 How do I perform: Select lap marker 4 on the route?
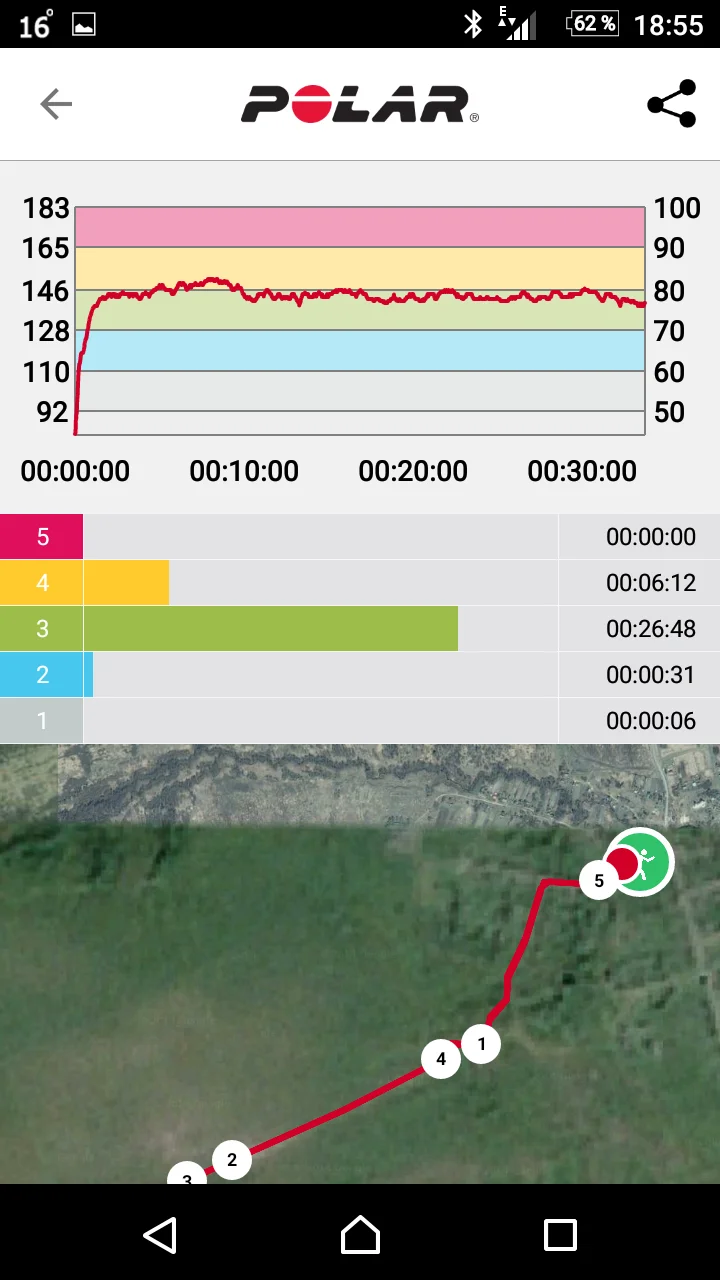441,1059
